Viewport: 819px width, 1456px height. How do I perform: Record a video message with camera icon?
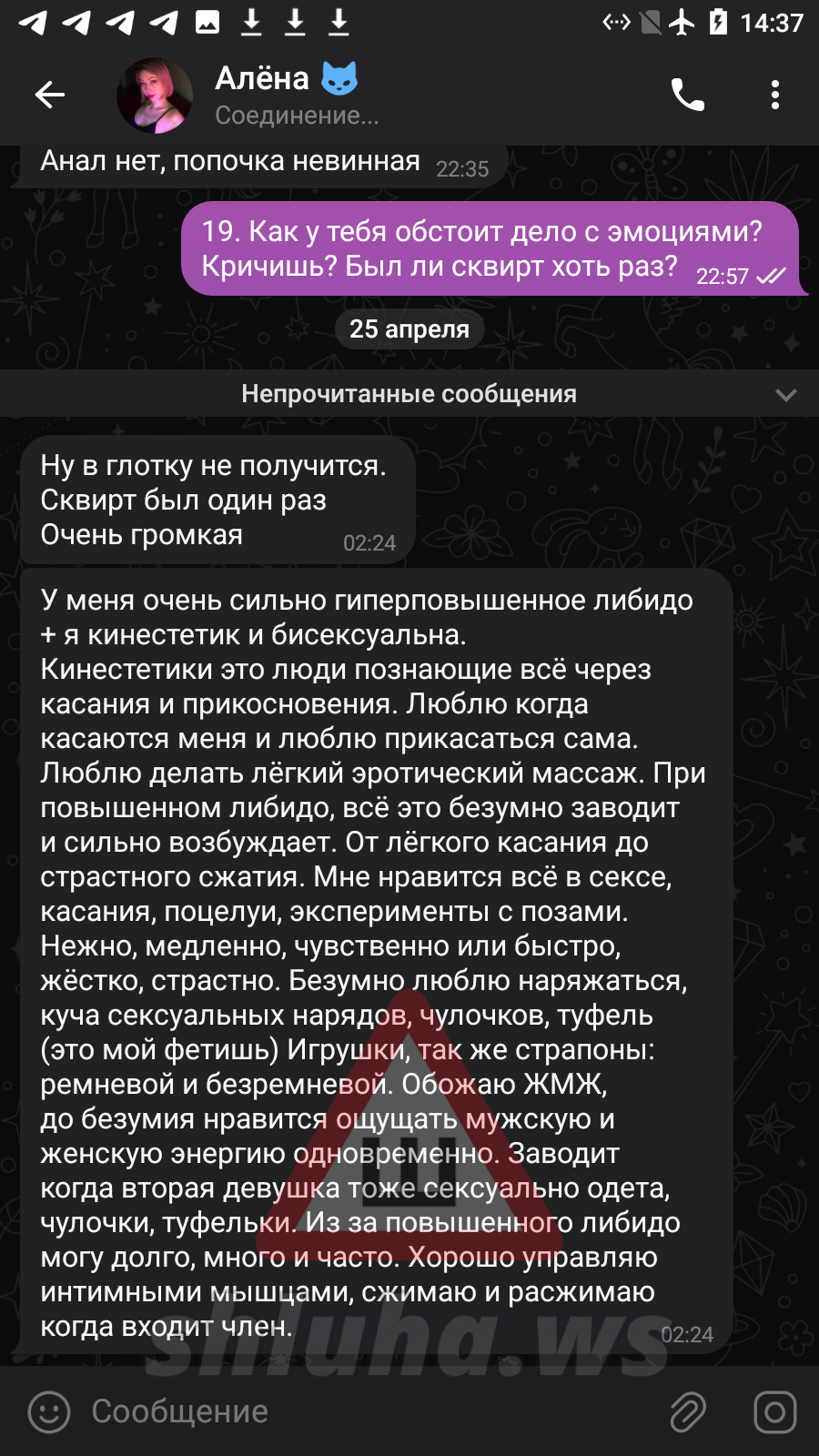775,1412
